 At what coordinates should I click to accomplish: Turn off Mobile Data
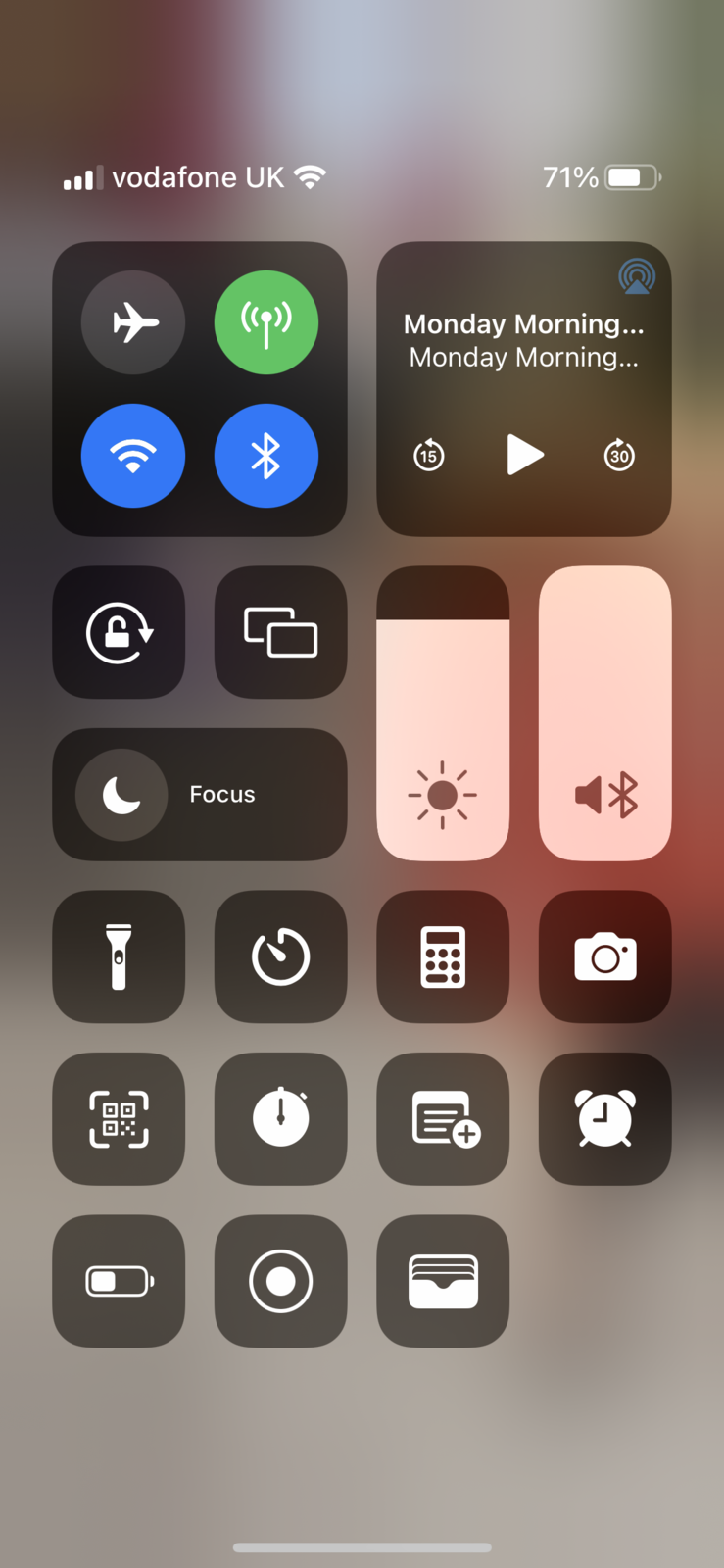pos(265,322)
